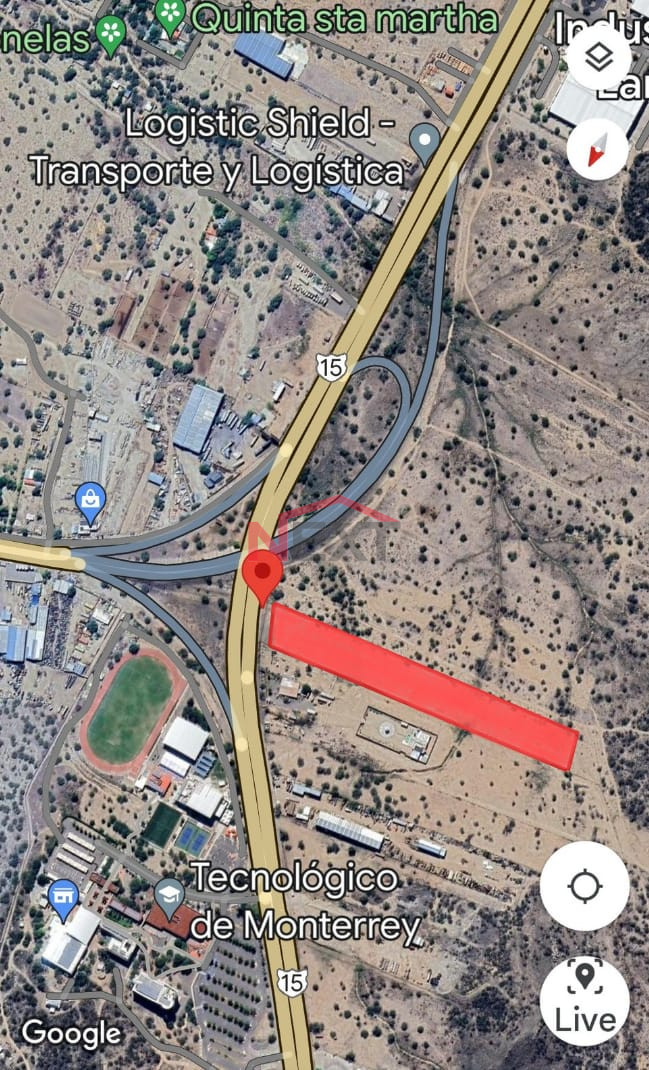Open the blue store marker near campus
649x1070 pixels.
(x=63, y=900)
